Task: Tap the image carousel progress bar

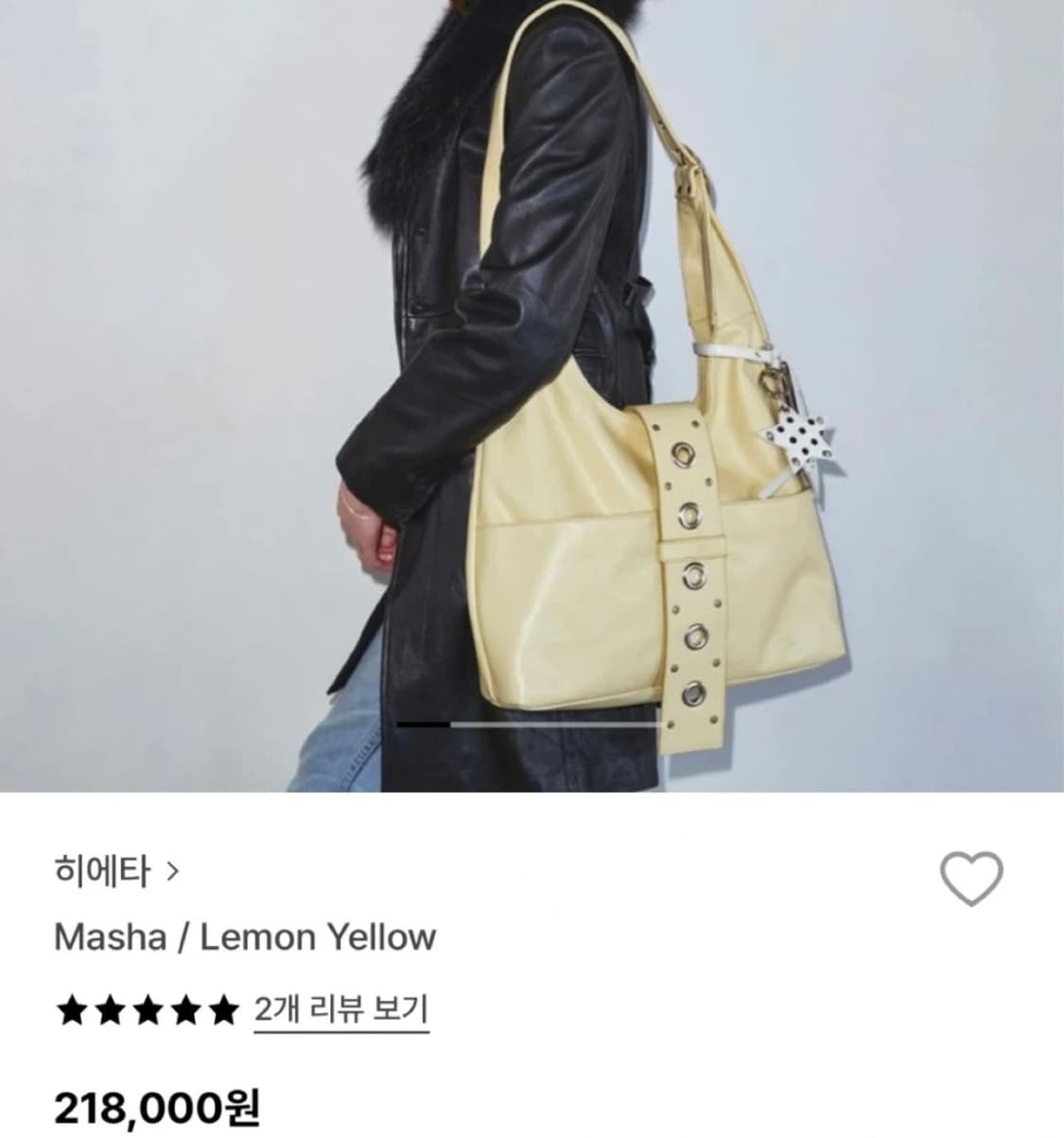Action: 530,723
